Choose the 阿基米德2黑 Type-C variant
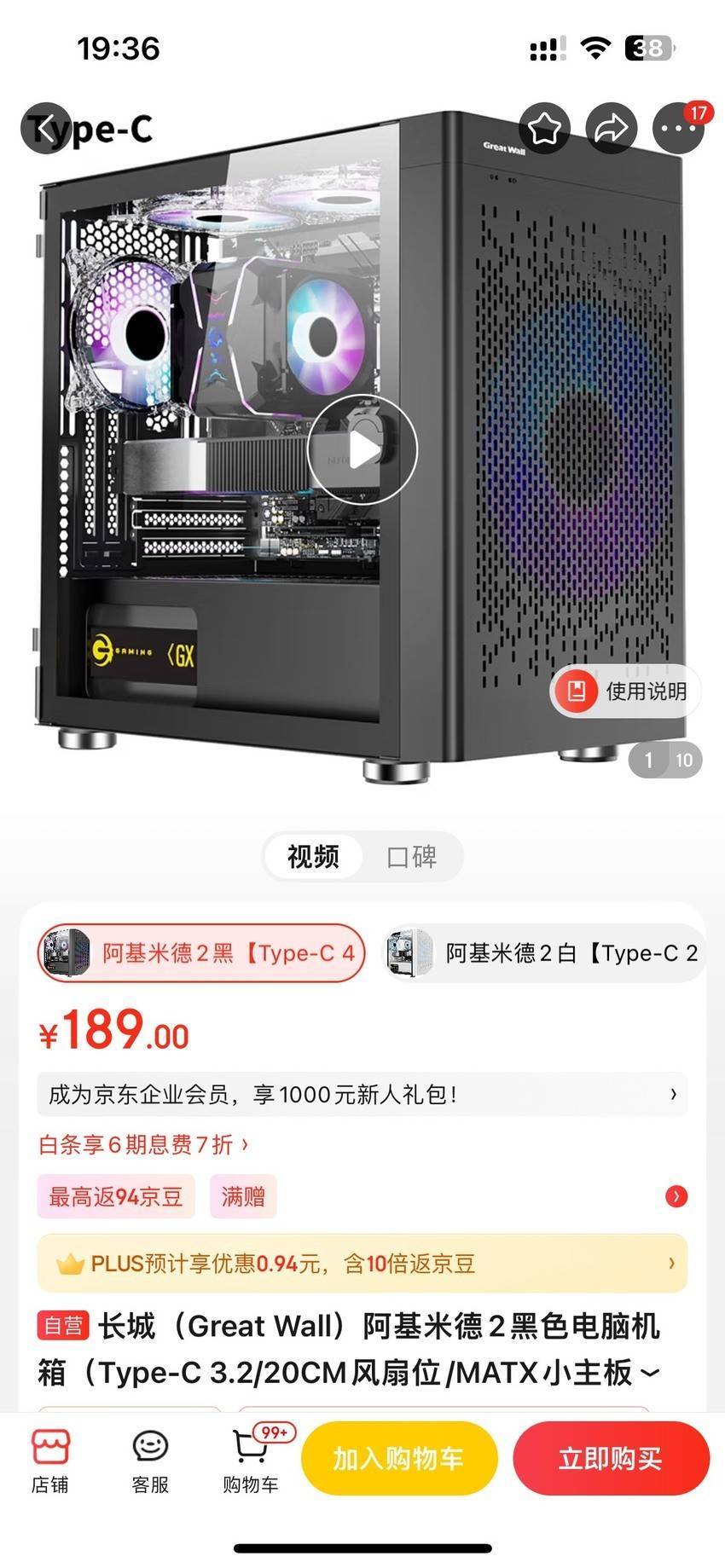 pos(201,952)
